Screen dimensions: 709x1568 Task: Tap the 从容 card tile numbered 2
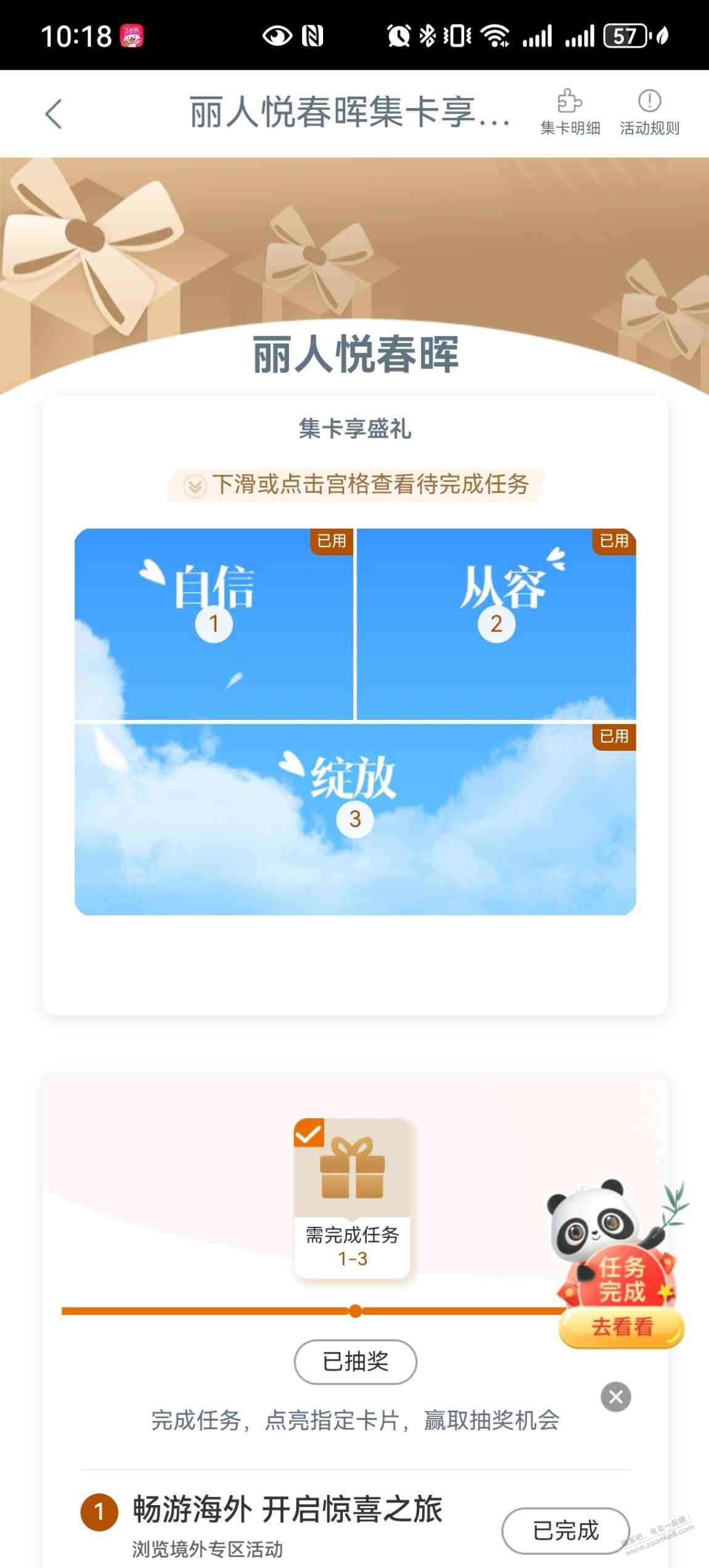coord(496,624)
